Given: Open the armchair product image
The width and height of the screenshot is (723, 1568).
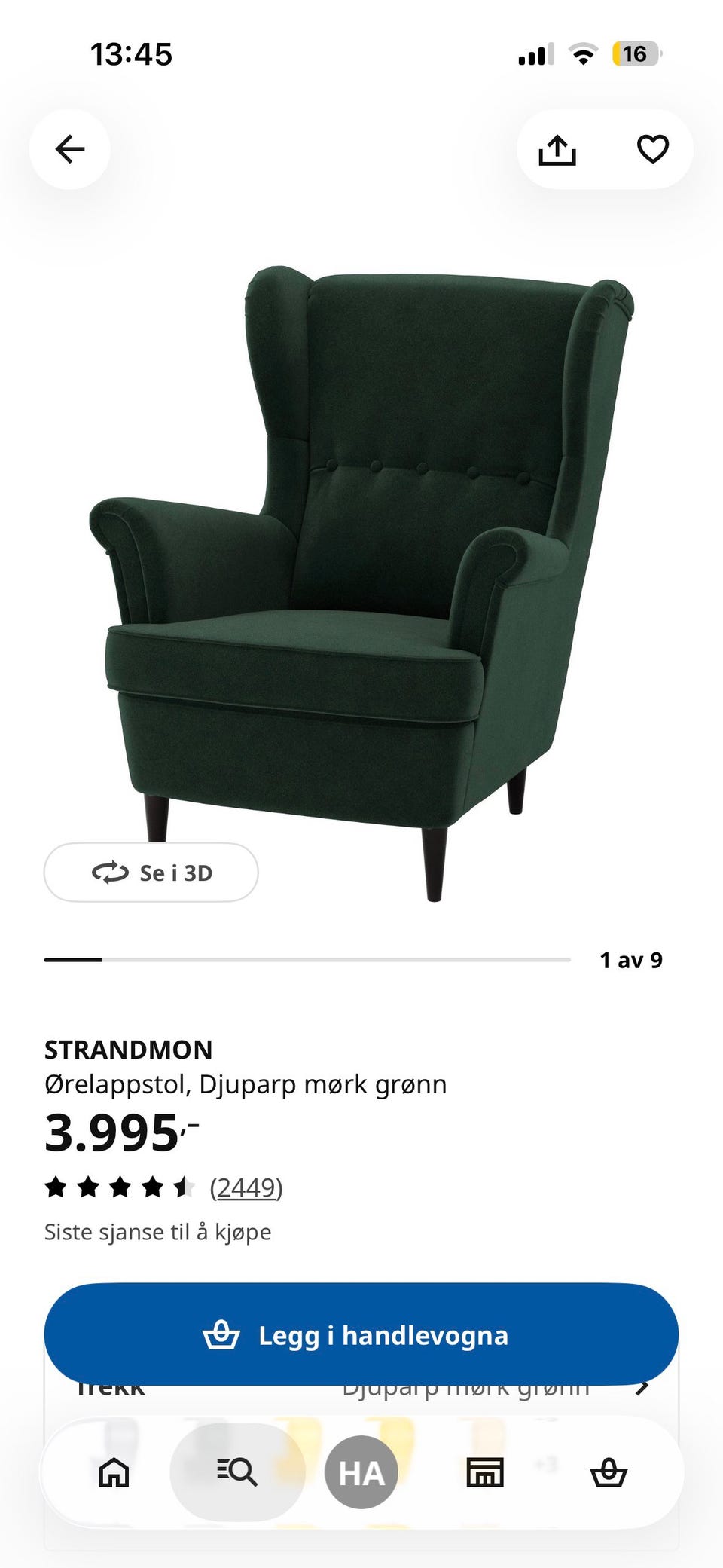Looking at the screenshot, I should click(361, 583).
